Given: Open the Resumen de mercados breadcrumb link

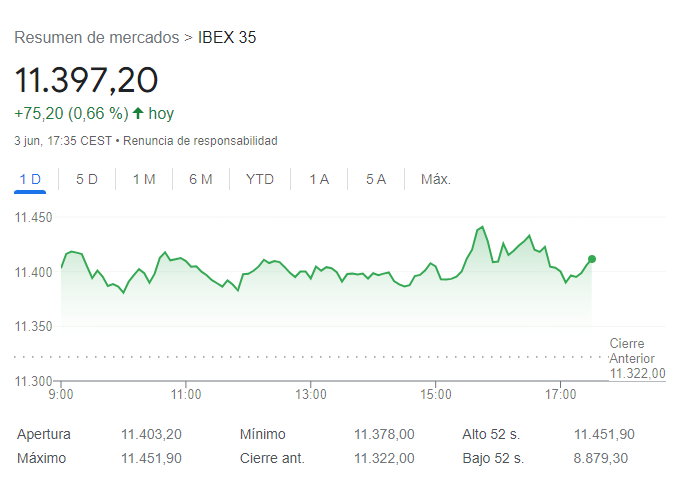Looking at the screenshot, I should pos(97,38).
